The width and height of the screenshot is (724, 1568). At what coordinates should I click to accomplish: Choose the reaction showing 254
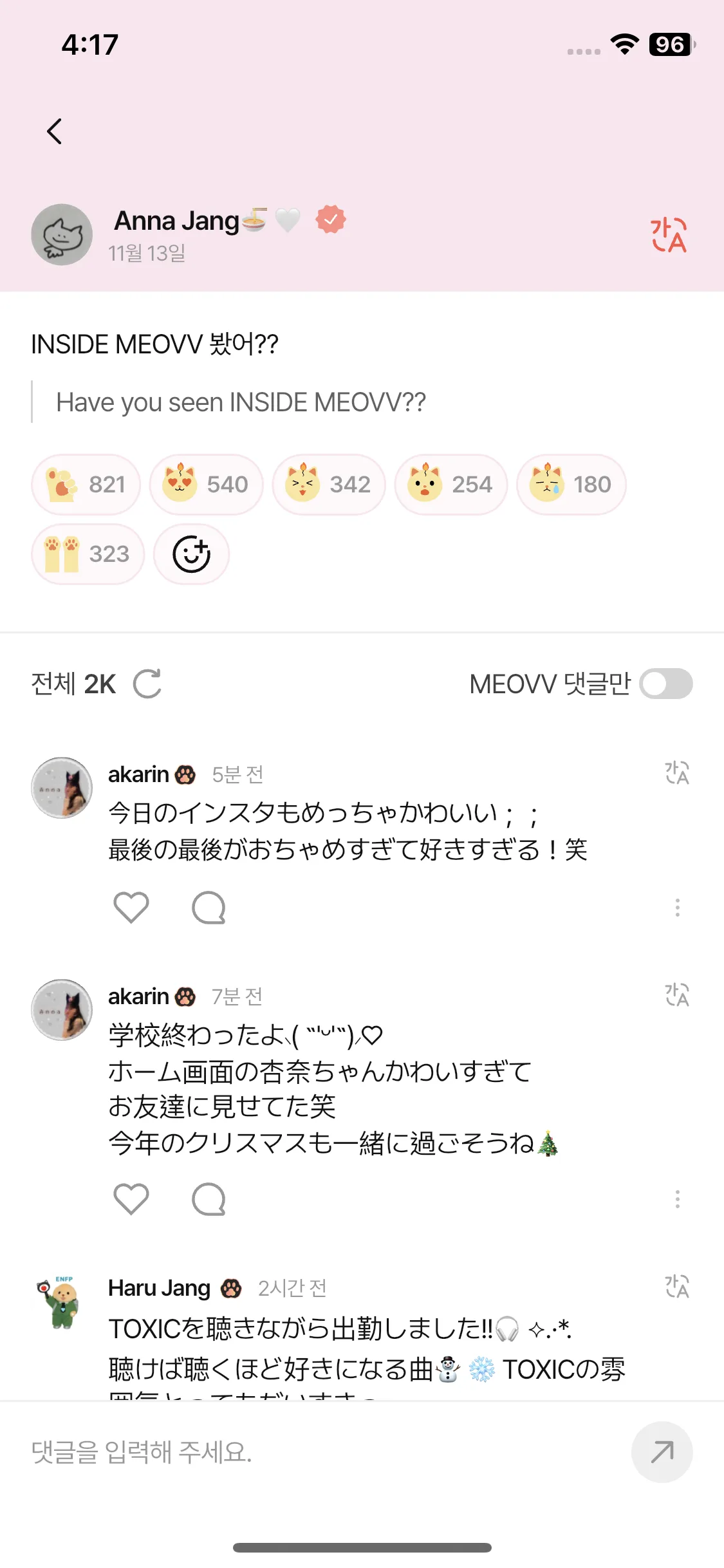tap(450, 484)
